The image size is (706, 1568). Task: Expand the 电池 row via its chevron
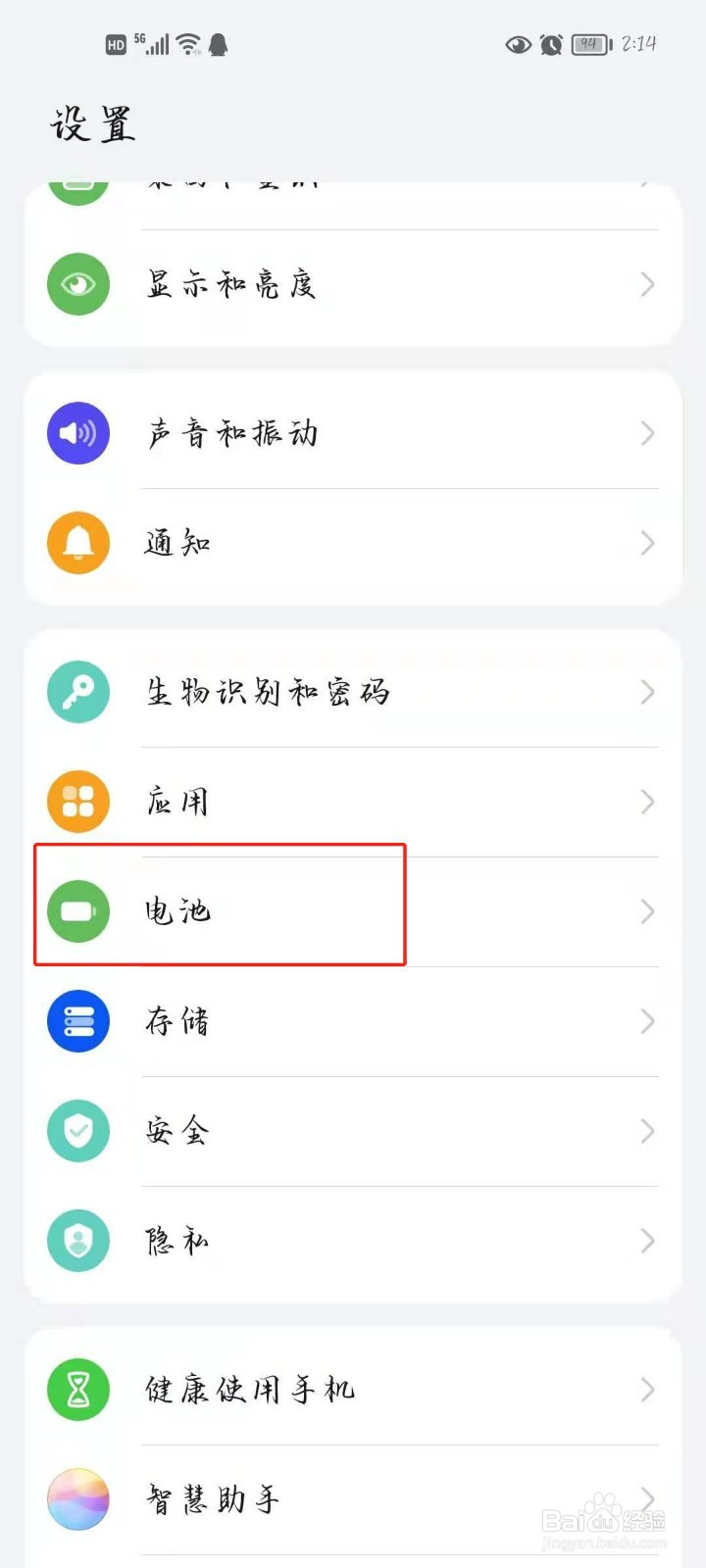pyautogui.click(x=647, y=911)
